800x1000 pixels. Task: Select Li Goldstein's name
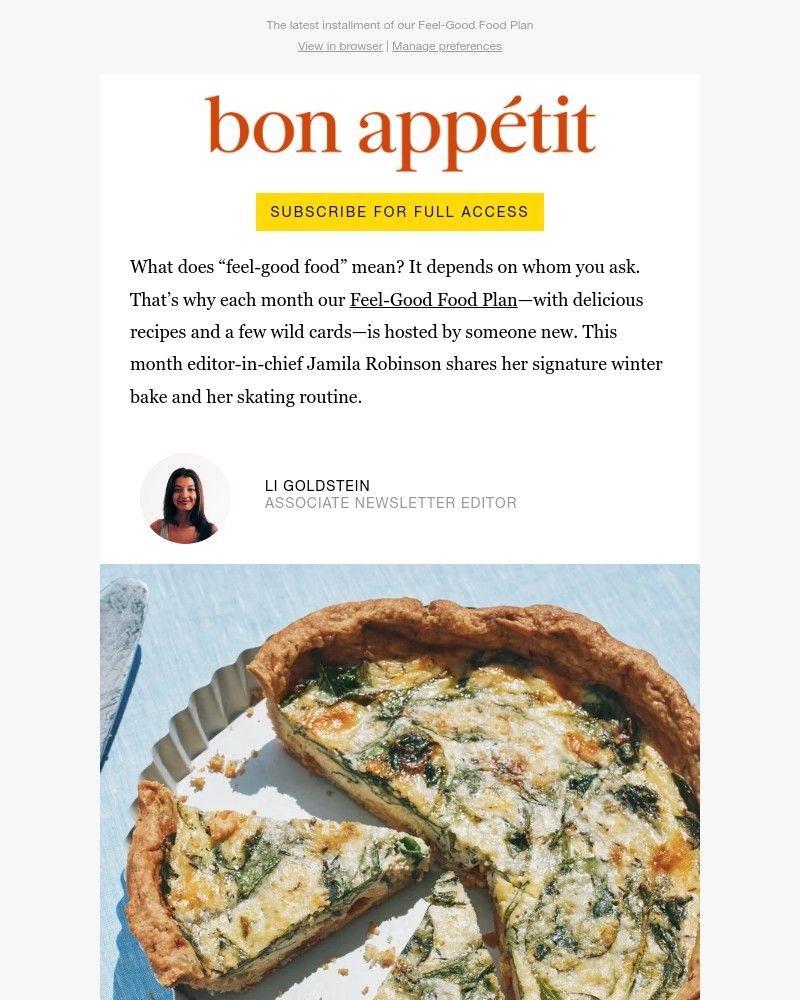317,485
